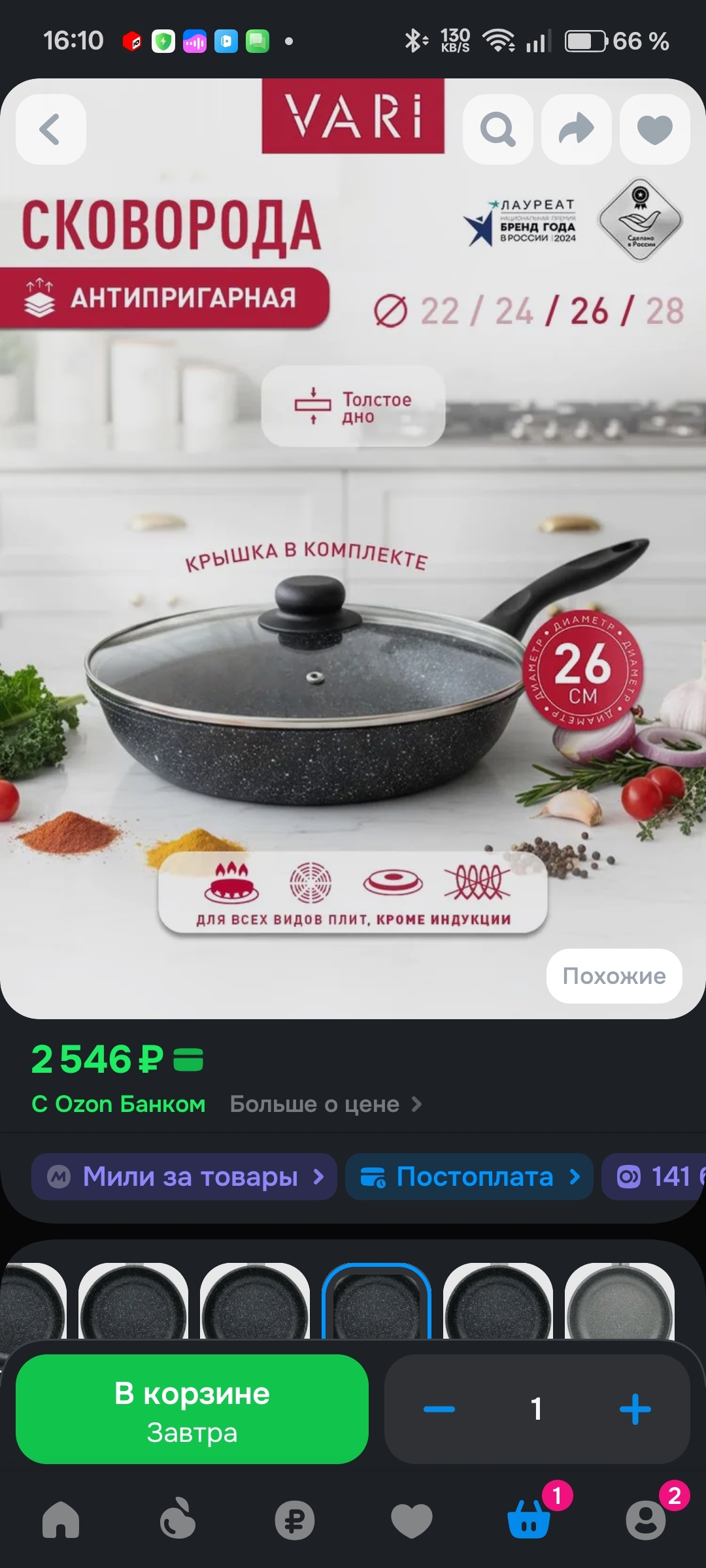Add the product to favorites with the heart
Viewport: 706px width, 1568px height.
pos(654,129)
